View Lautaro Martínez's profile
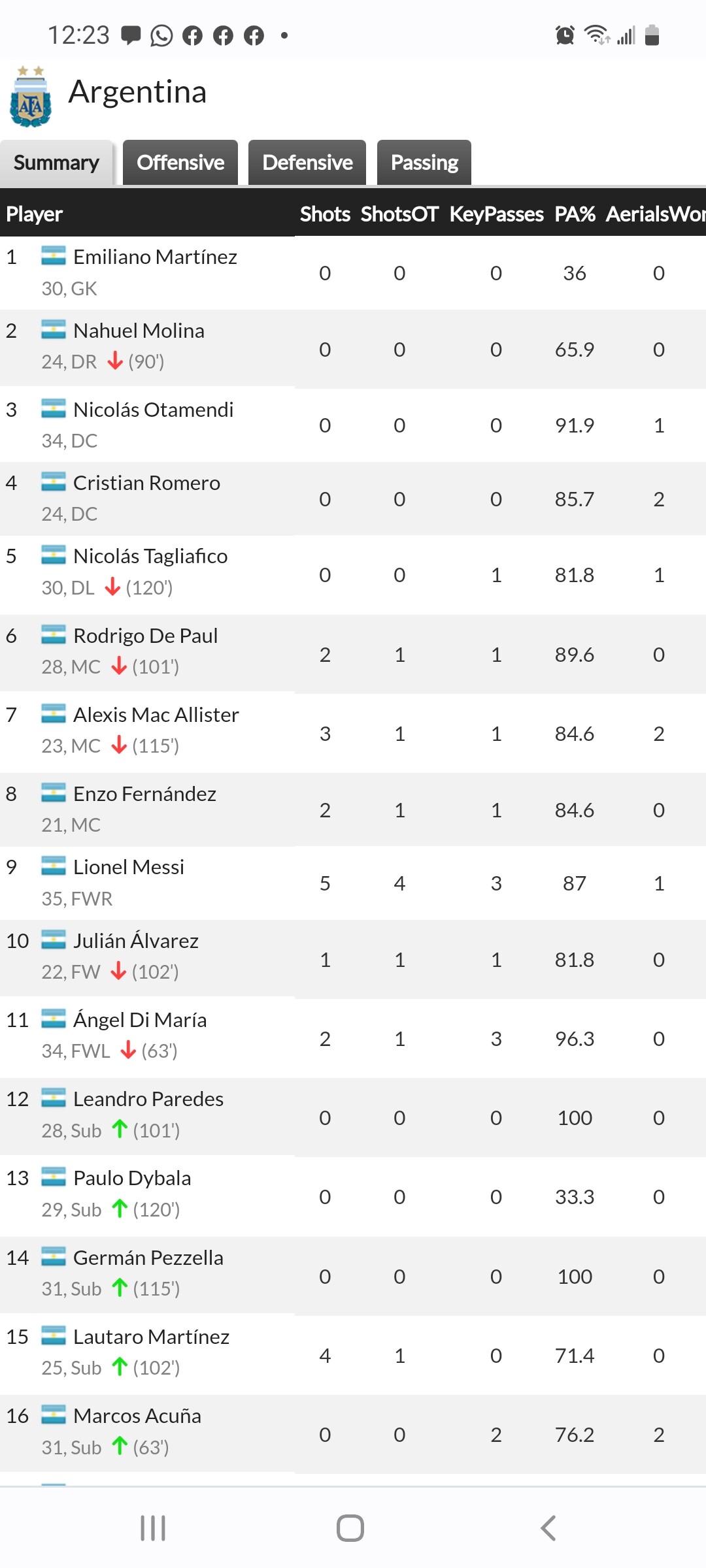Image resolution: width=706 pixels, height=1568 pixels. 151,1337
